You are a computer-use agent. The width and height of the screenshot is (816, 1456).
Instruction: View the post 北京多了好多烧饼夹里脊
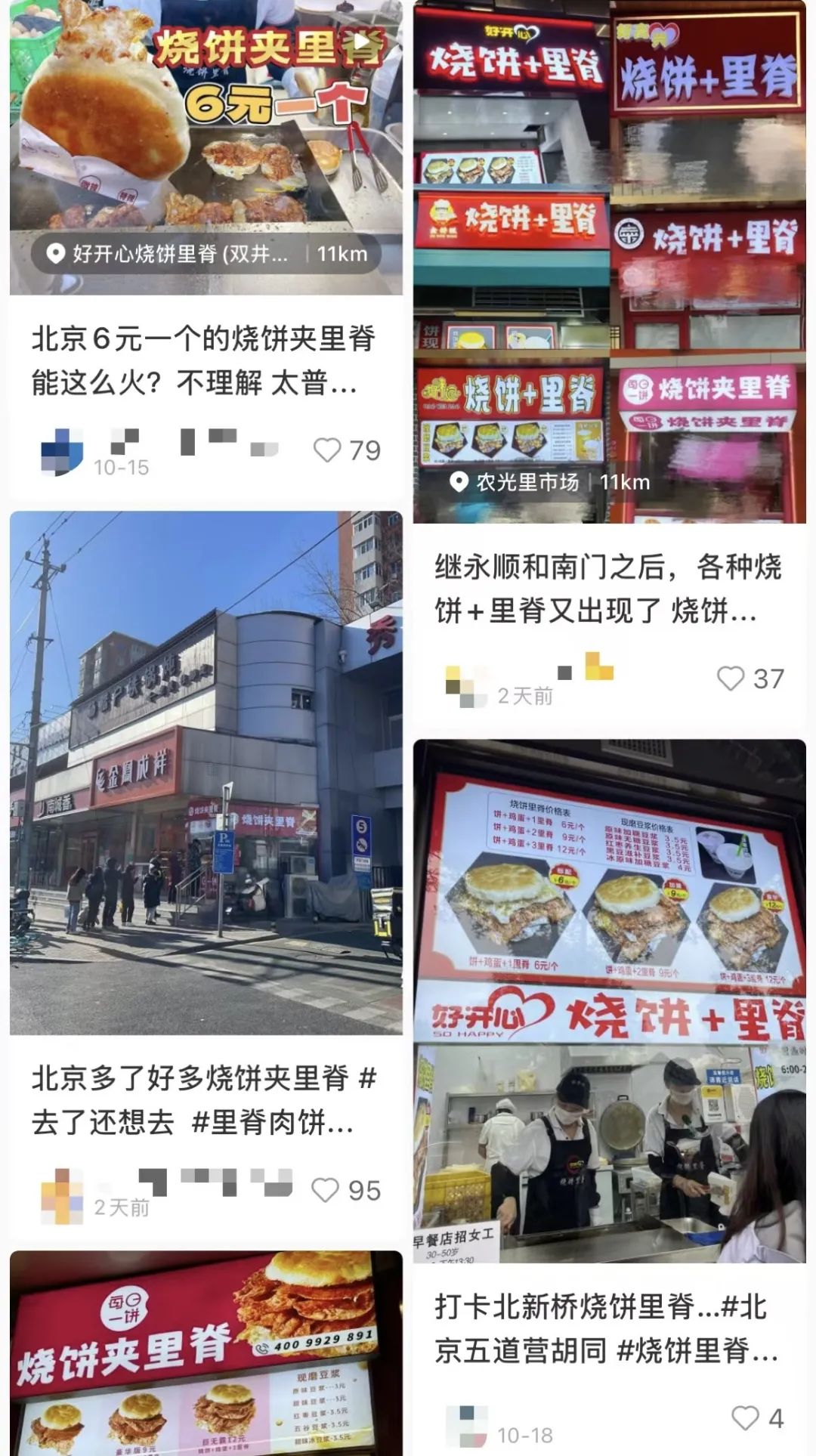tap(204, 1100)
